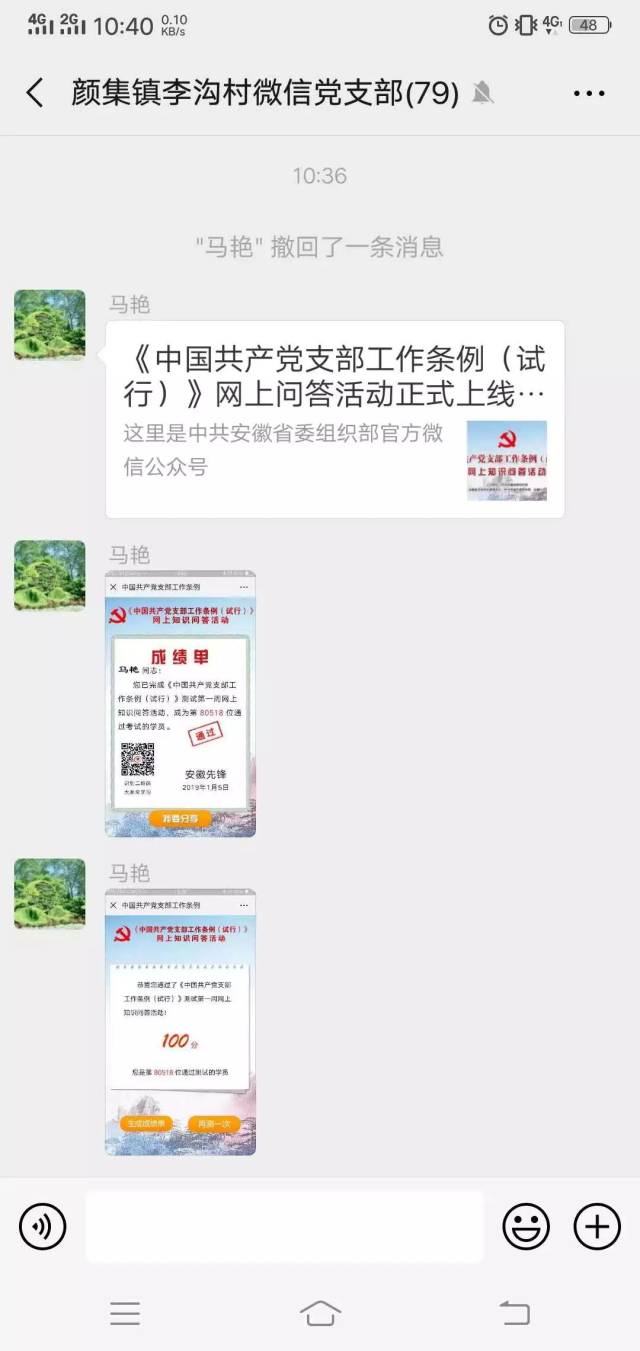Image resolution: width=640 pixels, height=1351 pixels.
Task: Go to the system home screen
Action: 320,1313
